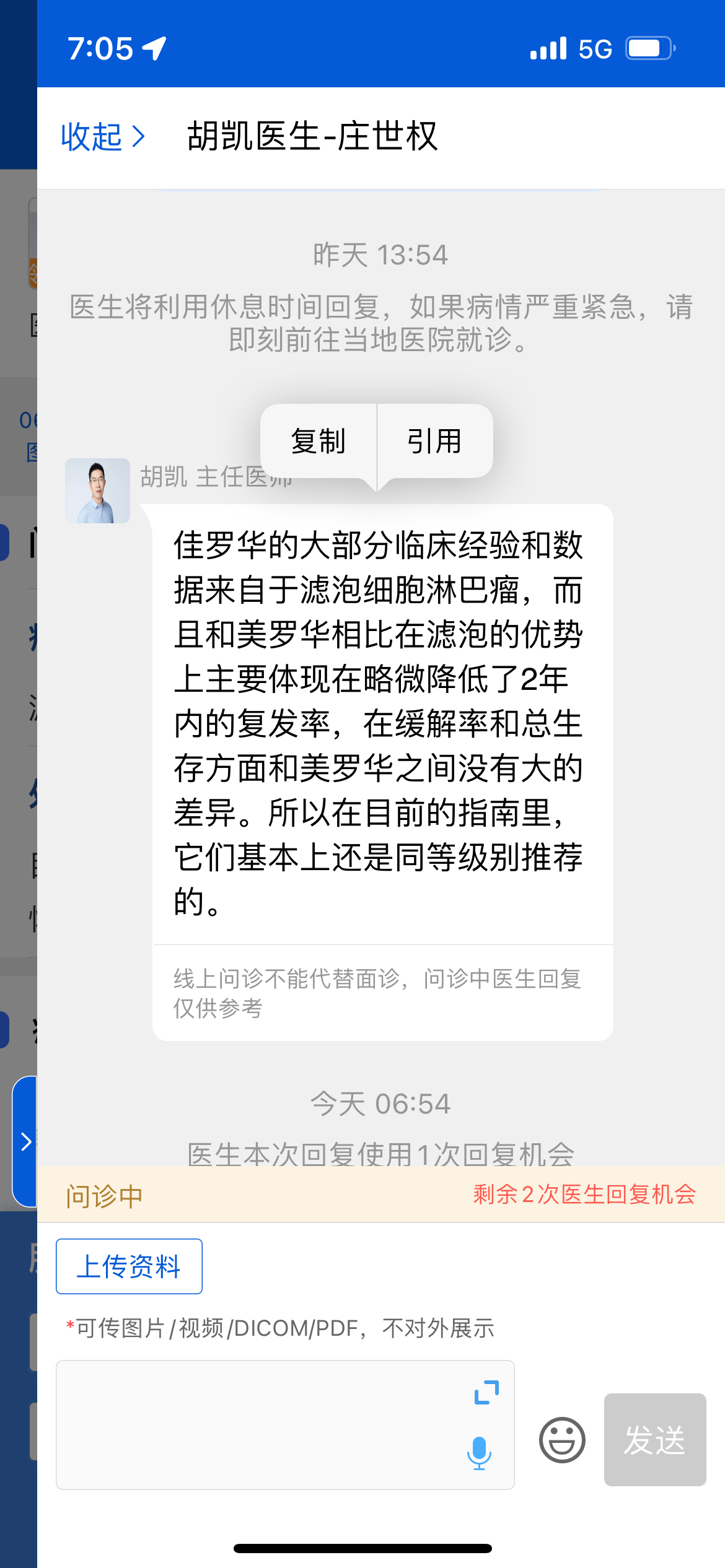Open the emoji picker
Screen dimensions: 725x1568
click(562, 1440)
